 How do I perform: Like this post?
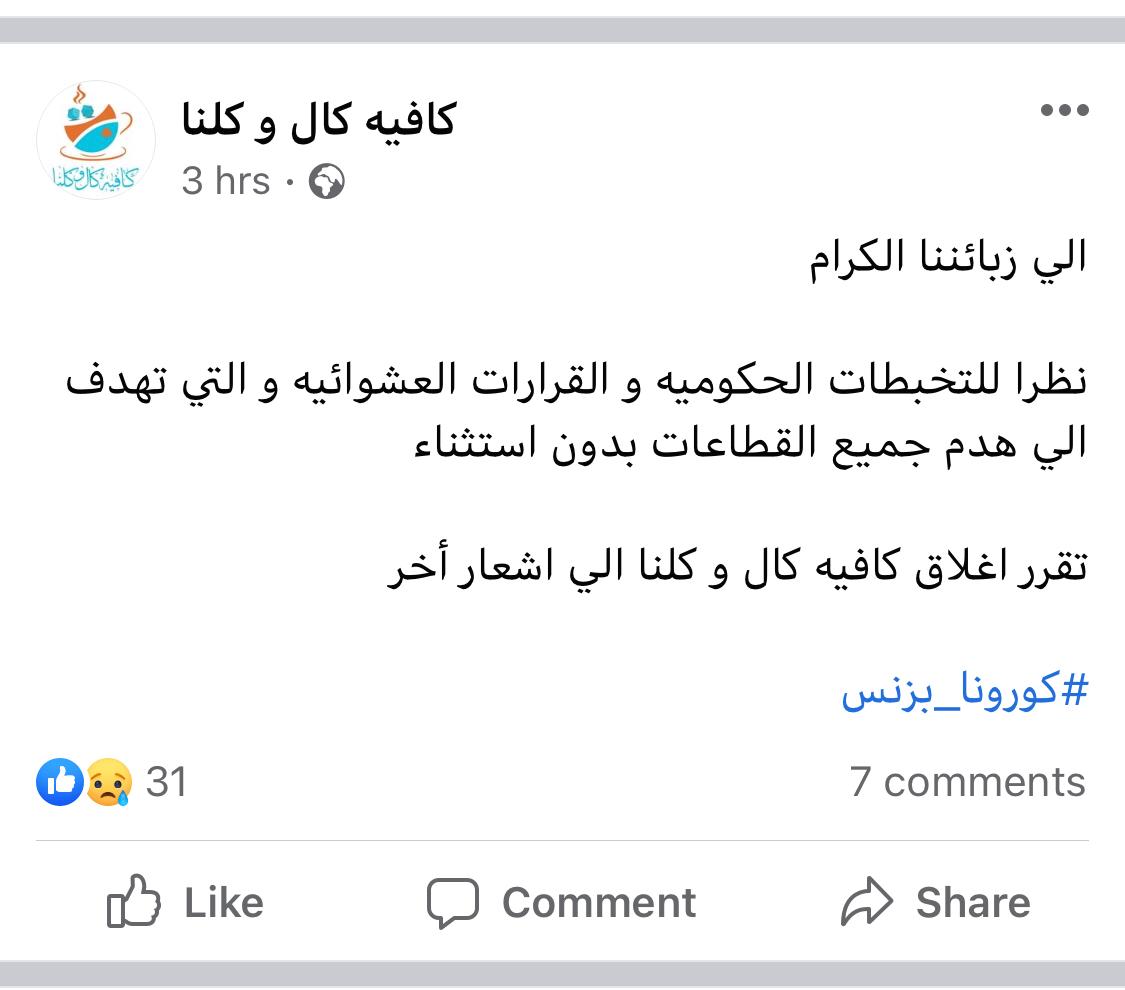click(185, 903)
